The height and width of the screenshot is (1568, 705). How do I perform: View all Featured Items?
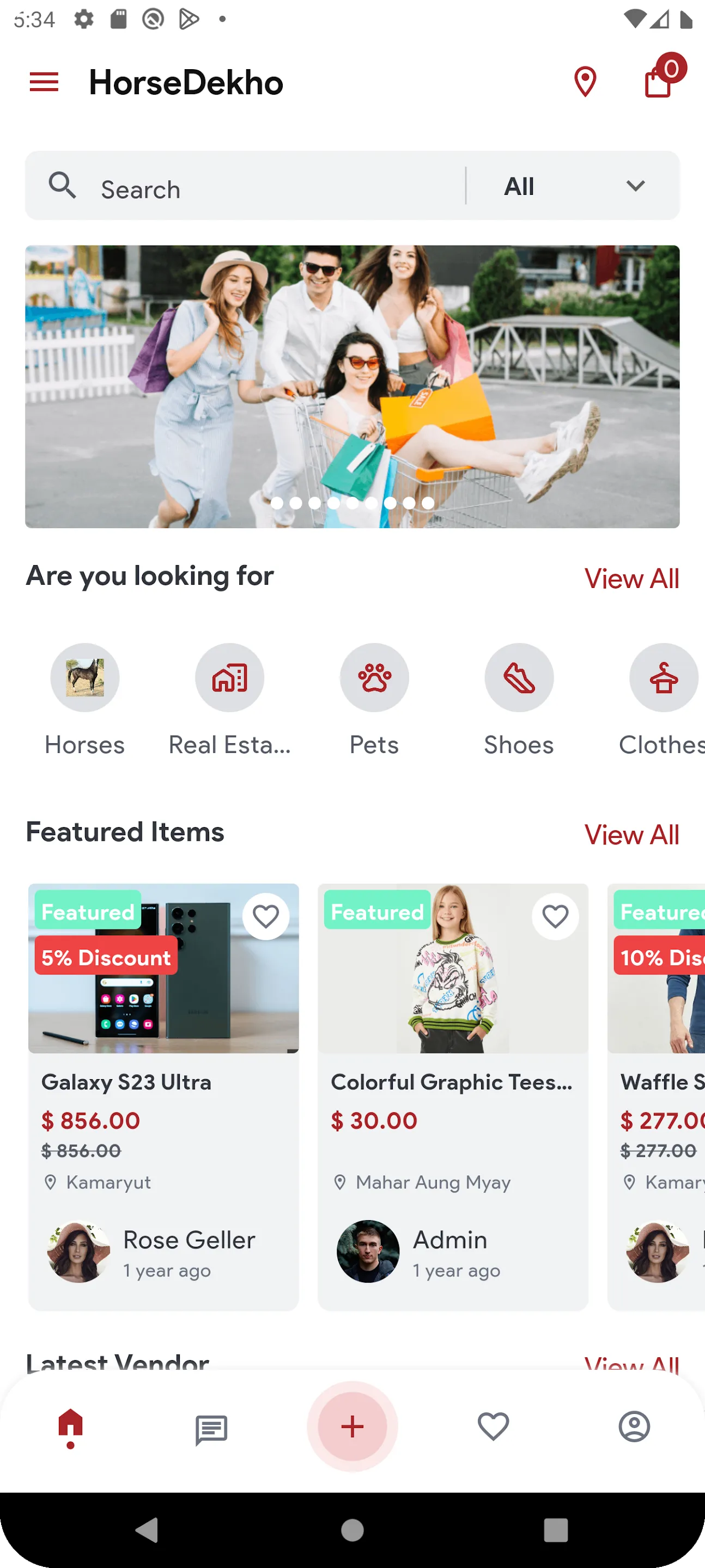(x=631, y=835)
